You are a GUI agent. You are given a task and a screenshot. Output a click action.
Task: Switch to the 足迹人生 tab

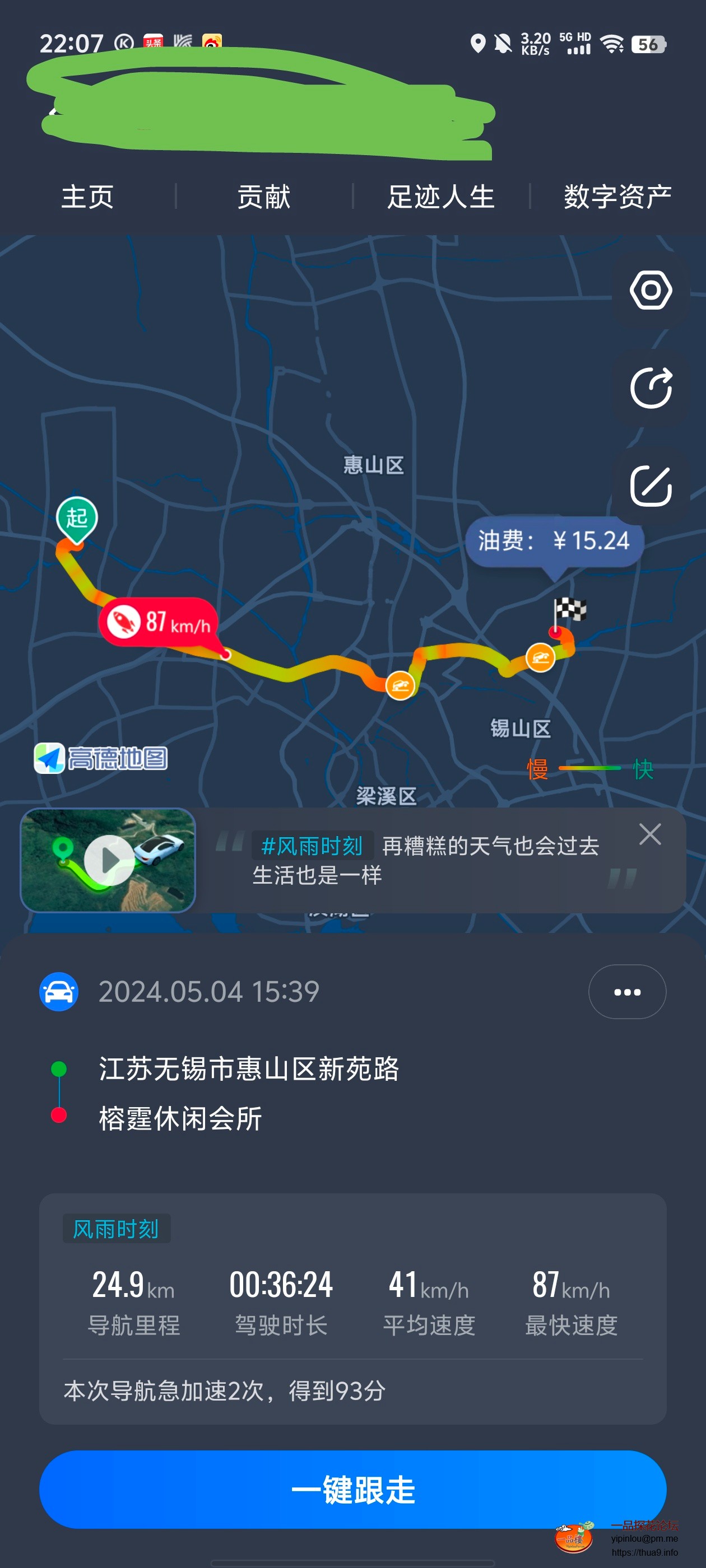click(x=442, y=197)
